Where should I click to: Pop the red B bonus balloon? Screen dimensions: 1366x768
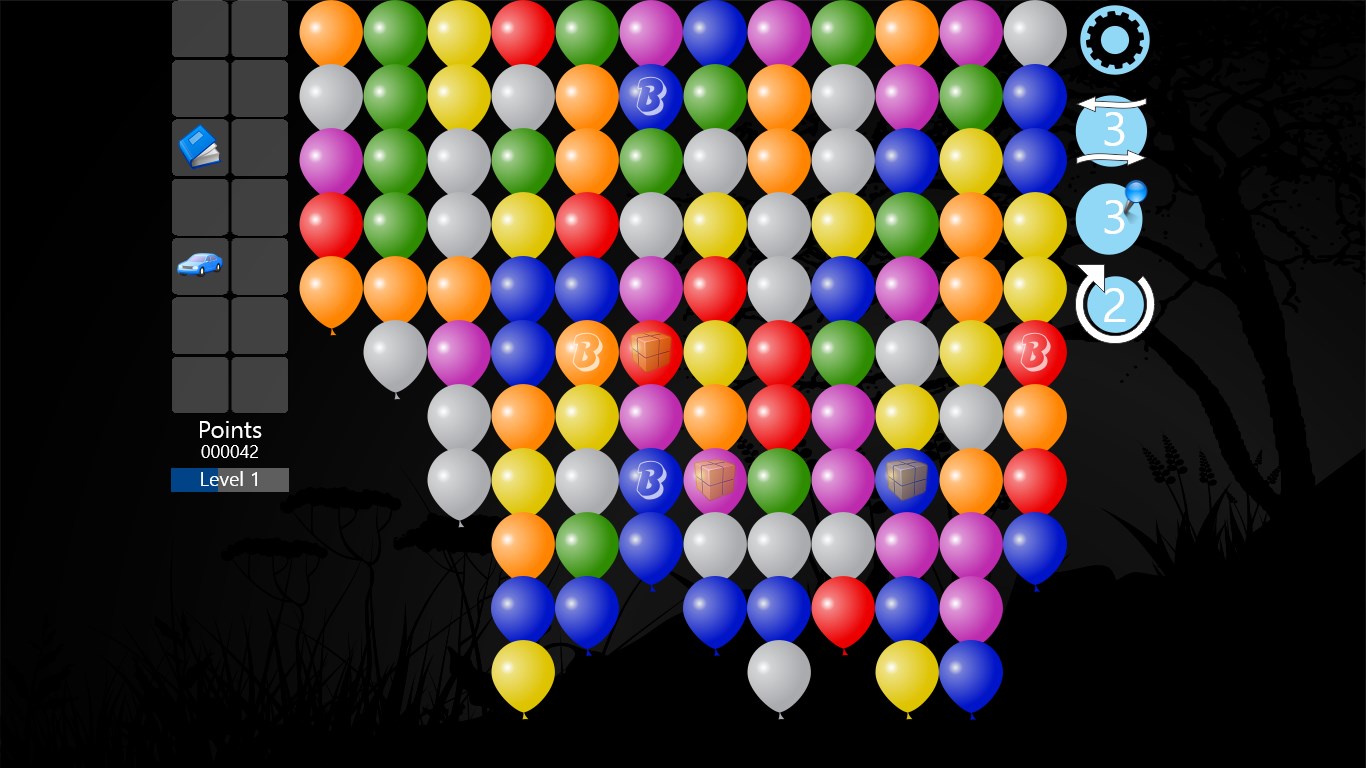click(1035, 351)
